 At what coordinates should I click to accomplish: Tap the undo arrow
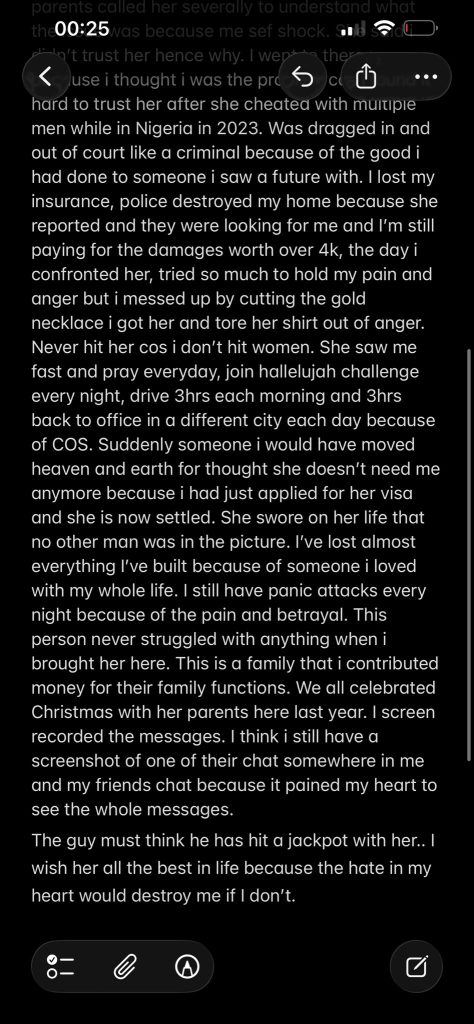(x=303, y=77)
